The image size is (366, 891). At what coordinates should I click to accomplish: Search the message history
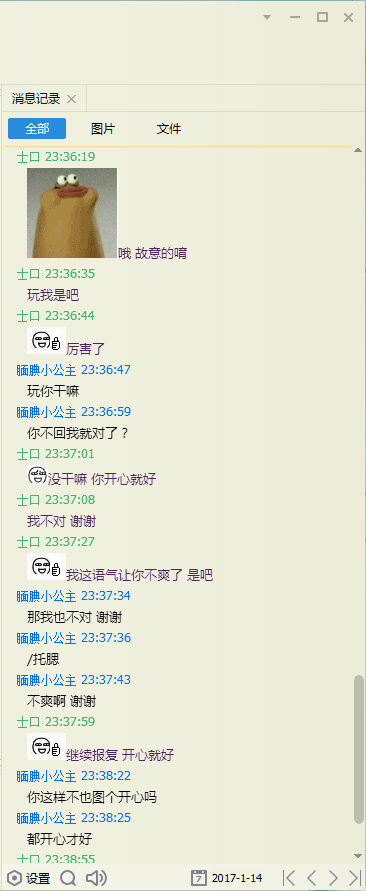coord(68,878)
